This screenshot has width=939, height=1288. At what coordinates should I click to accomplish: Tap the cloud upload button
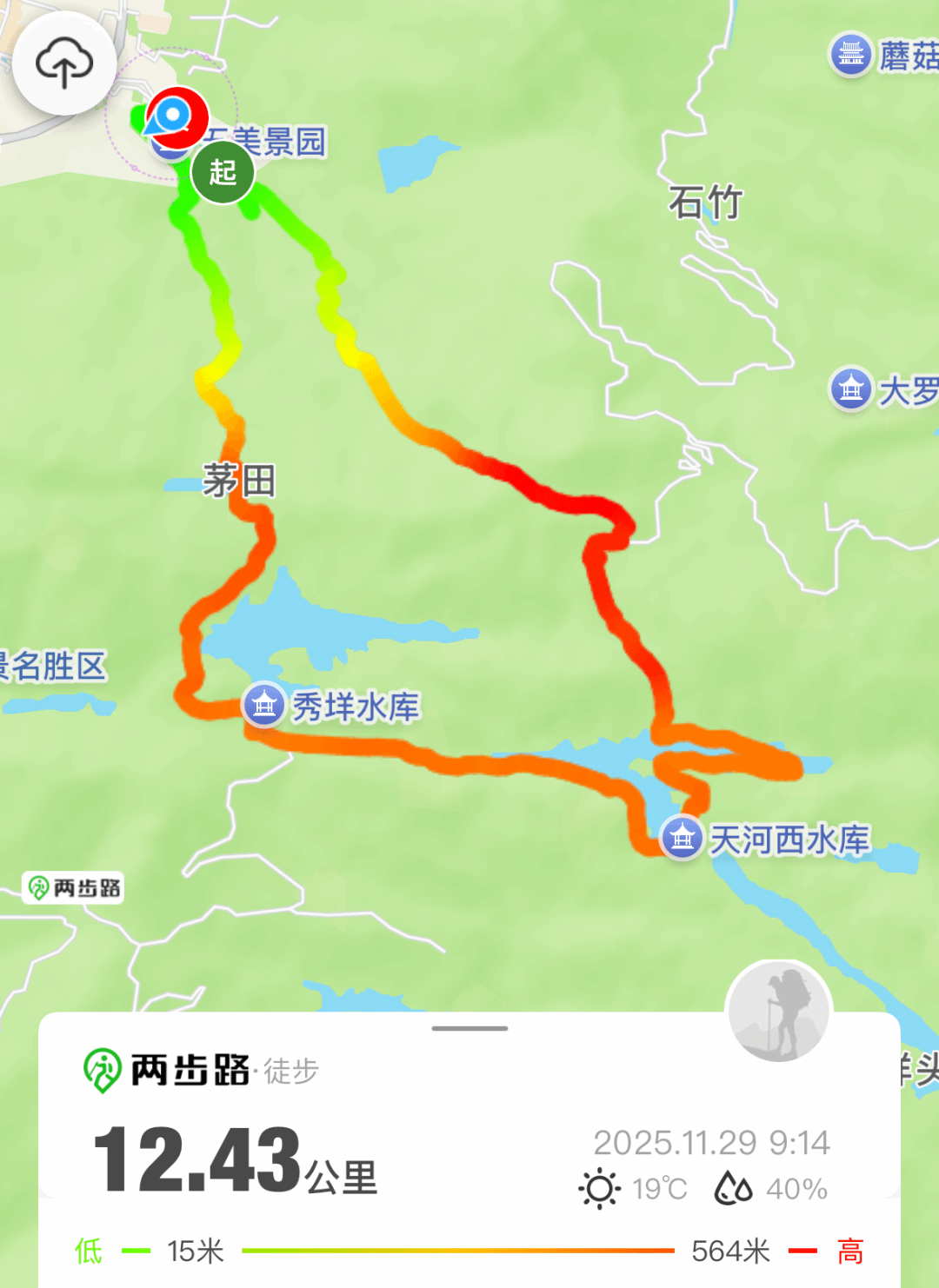[x=64, y=63]
